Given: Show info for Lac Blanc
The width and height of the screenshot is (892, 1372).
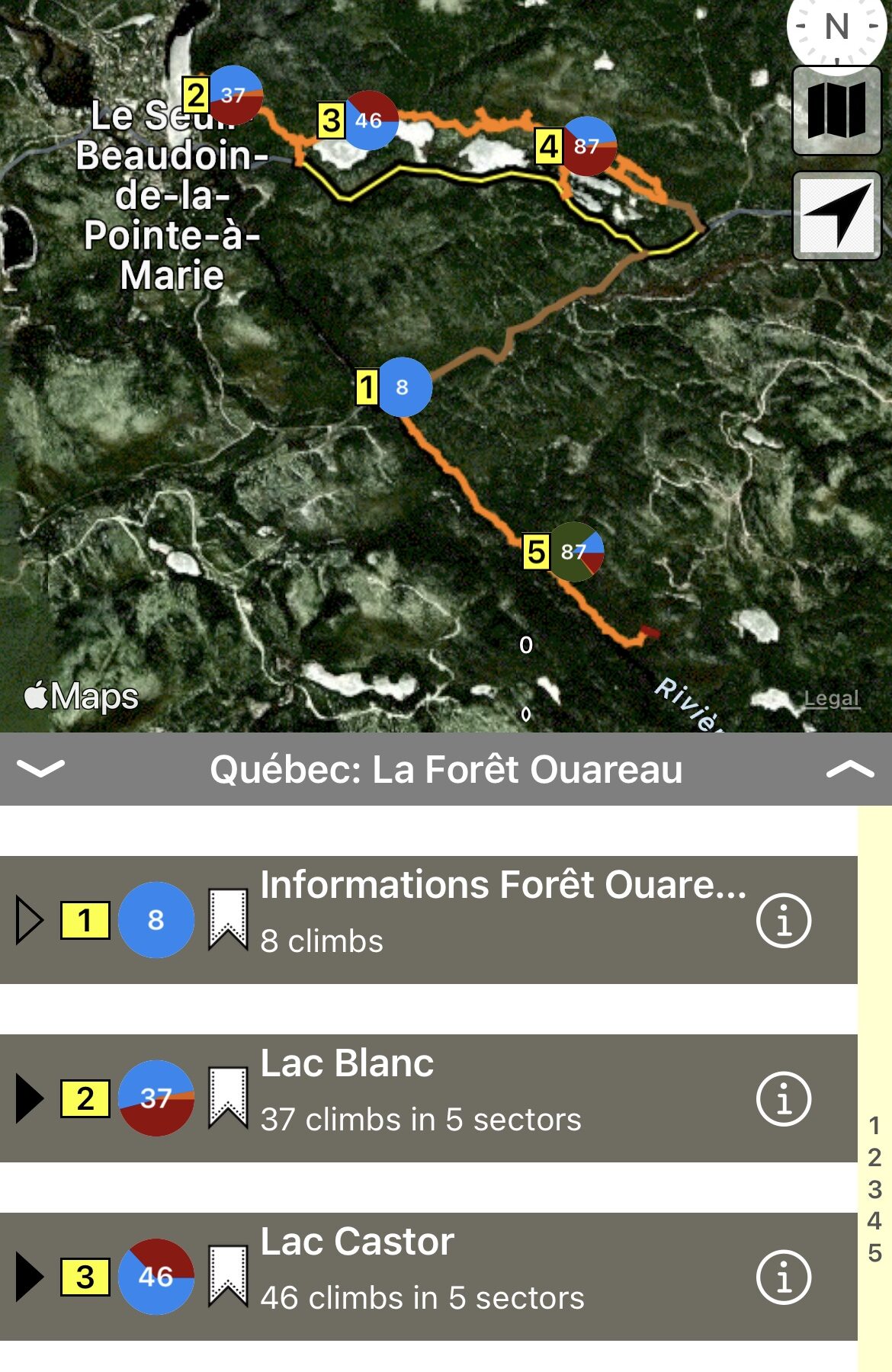Looking at the screenshot, I should click(783, 1098).
